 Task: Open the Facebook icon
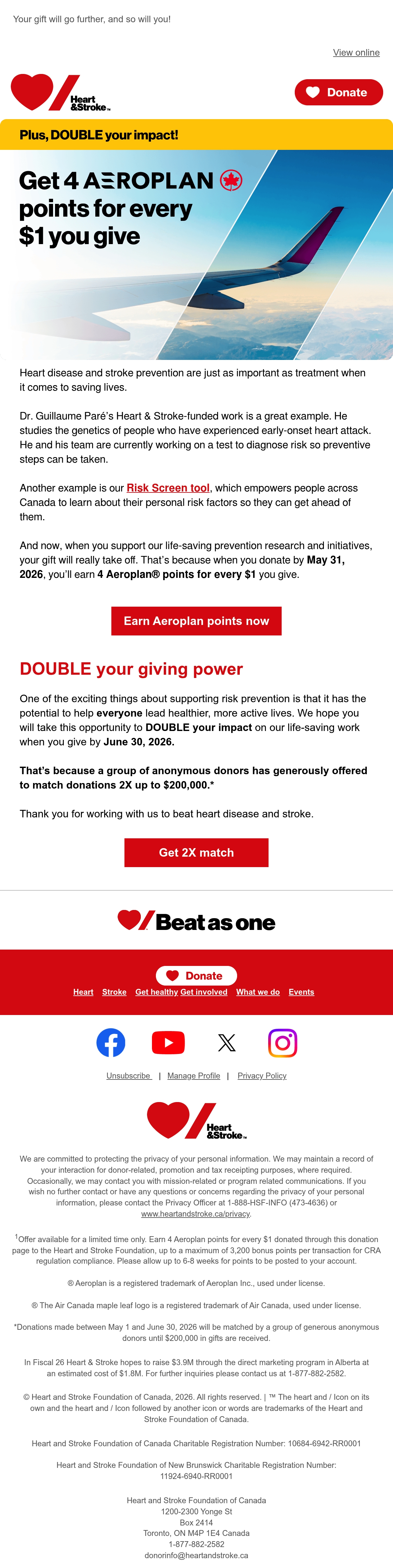pos(111,1043)
